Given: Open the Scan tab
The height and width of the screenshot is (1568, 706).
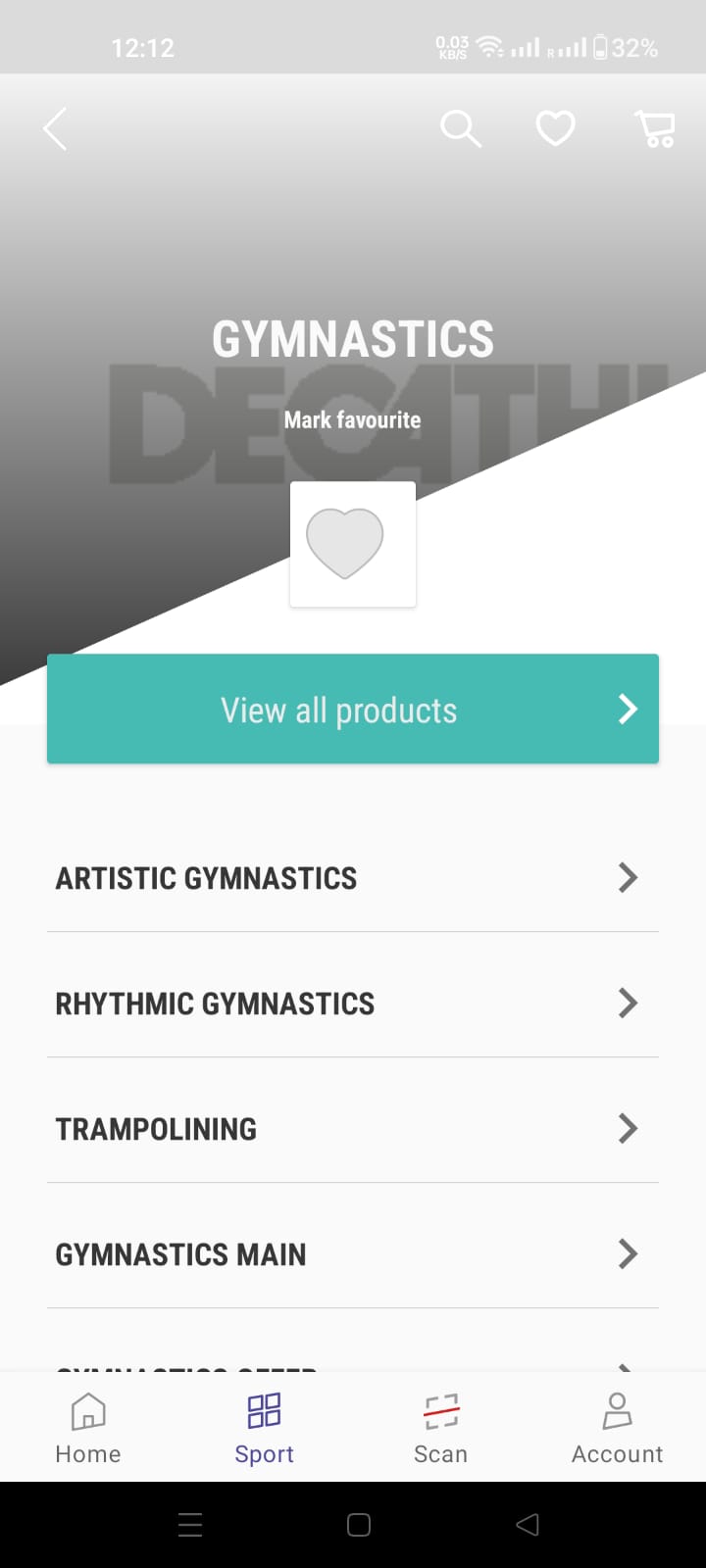Looking at the screenshot, I should [441, 1428].
